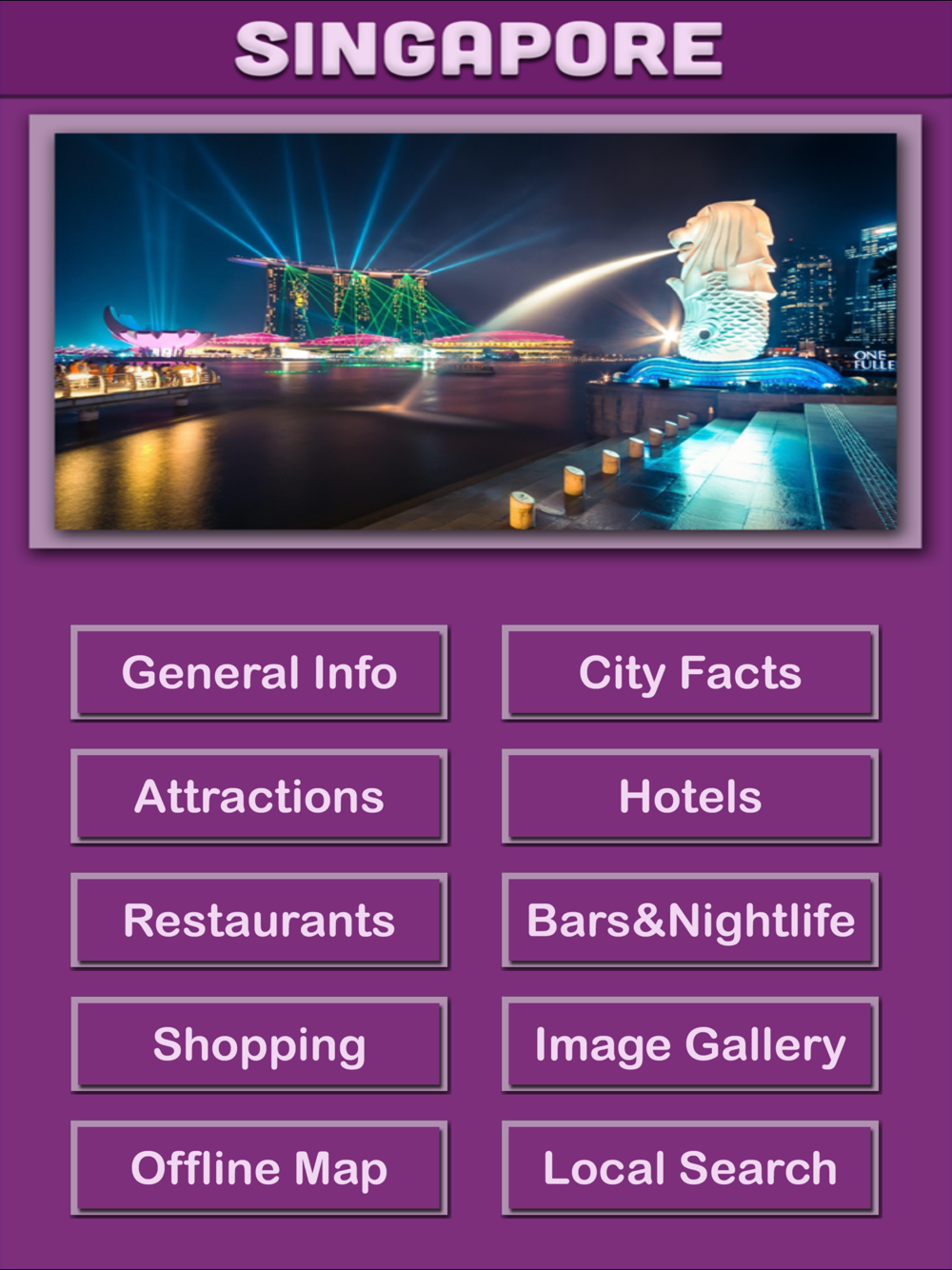Start a Local Search

(x=690, y=1168)
